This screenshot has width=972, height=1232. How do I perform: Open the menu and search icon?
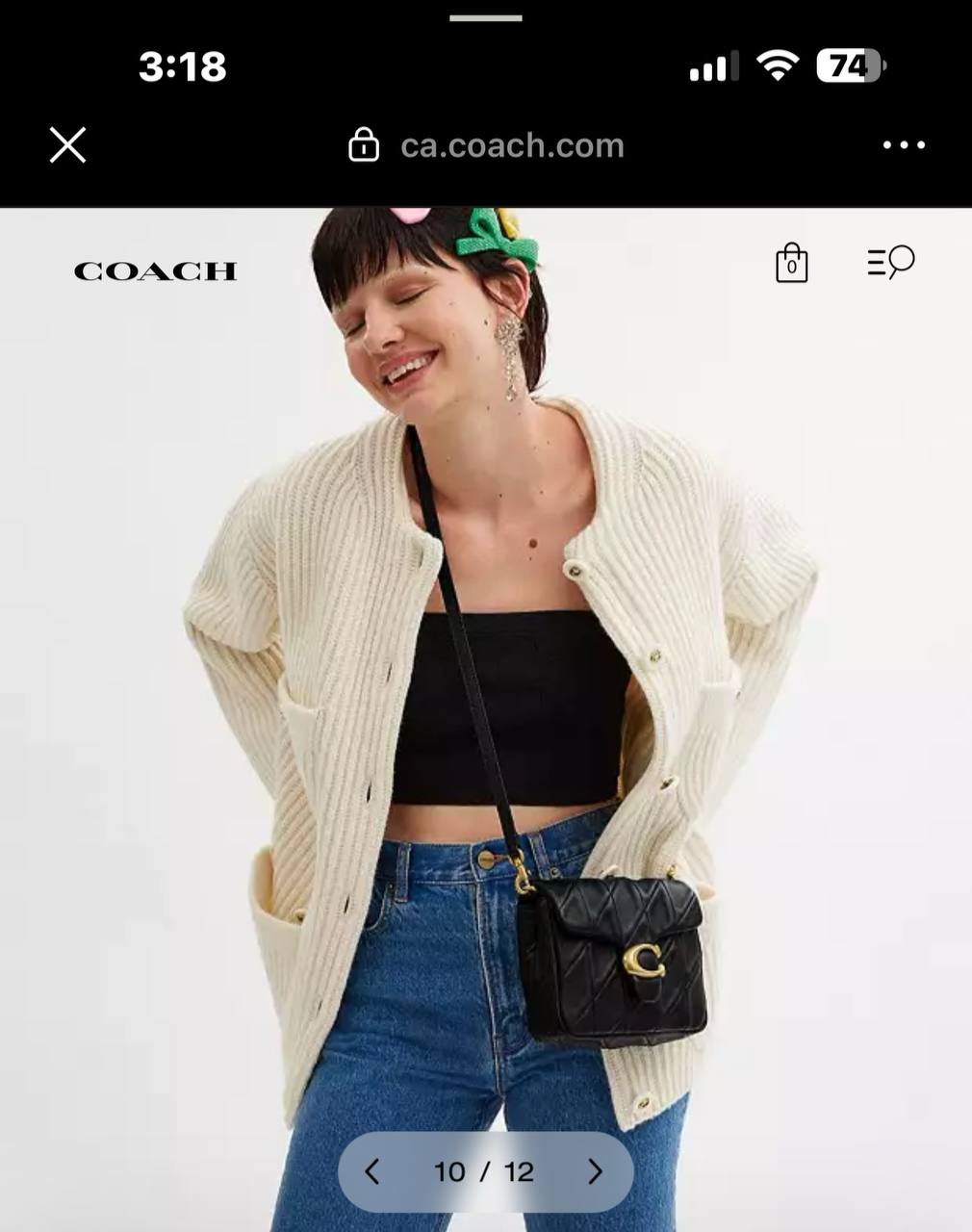click(x=890, y=262)
